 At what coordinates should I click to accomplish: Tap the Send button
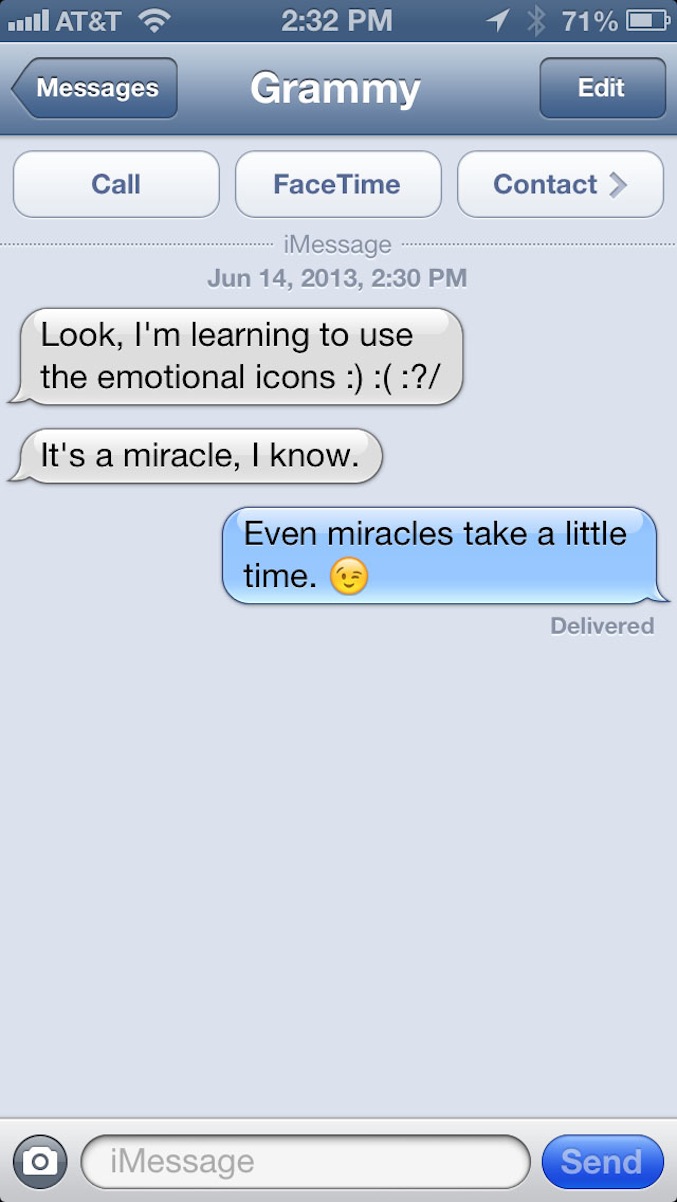[602, 1161]
